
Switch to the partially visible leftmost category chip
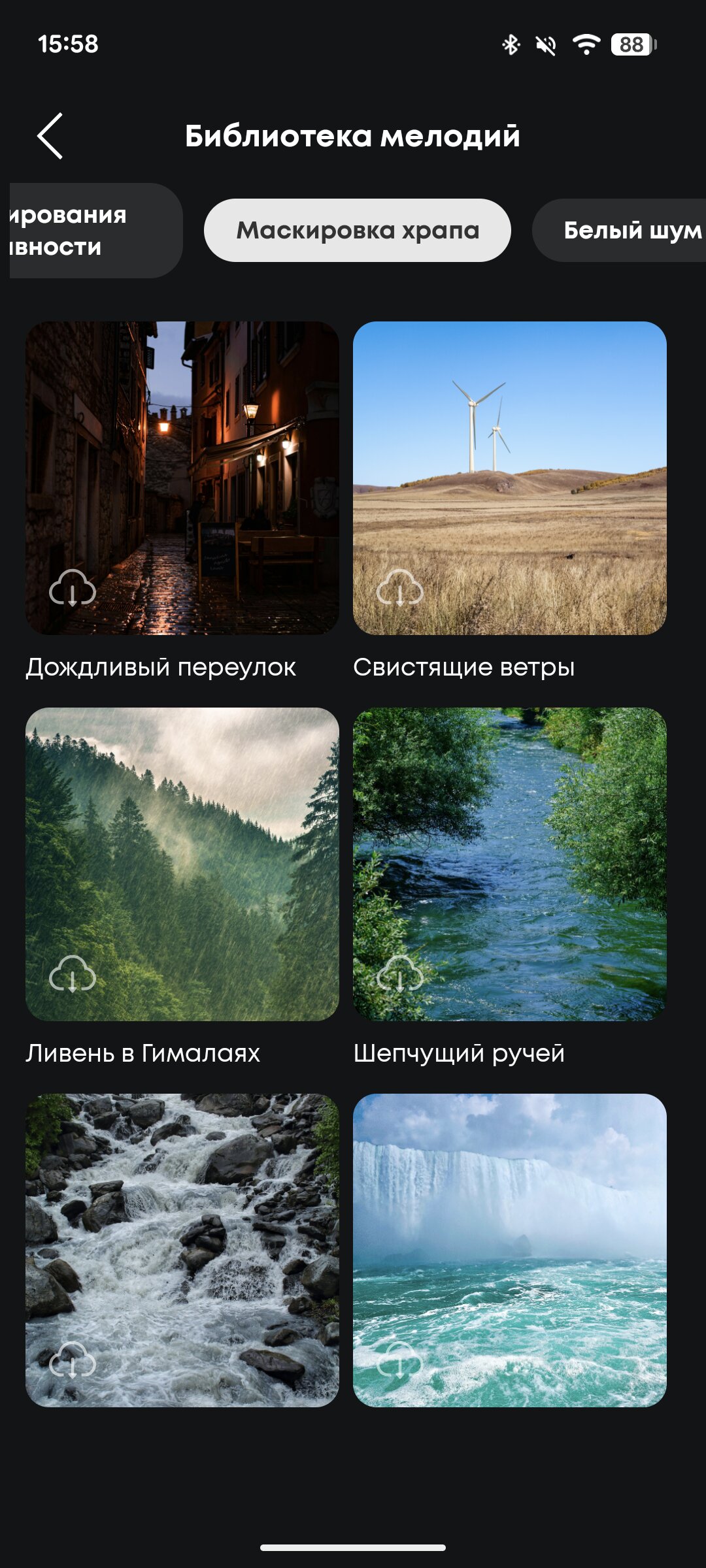92,231
